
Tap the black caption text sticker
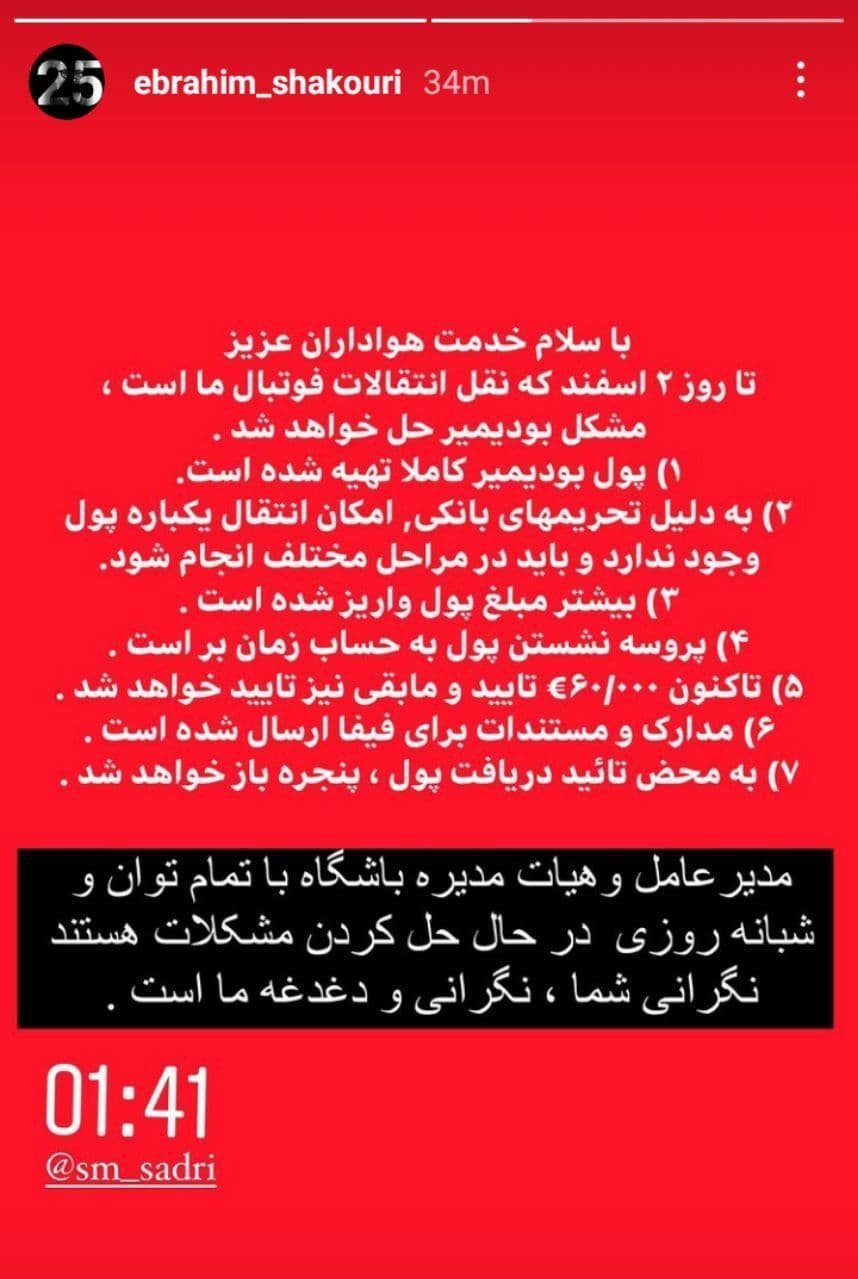(428, 937)
